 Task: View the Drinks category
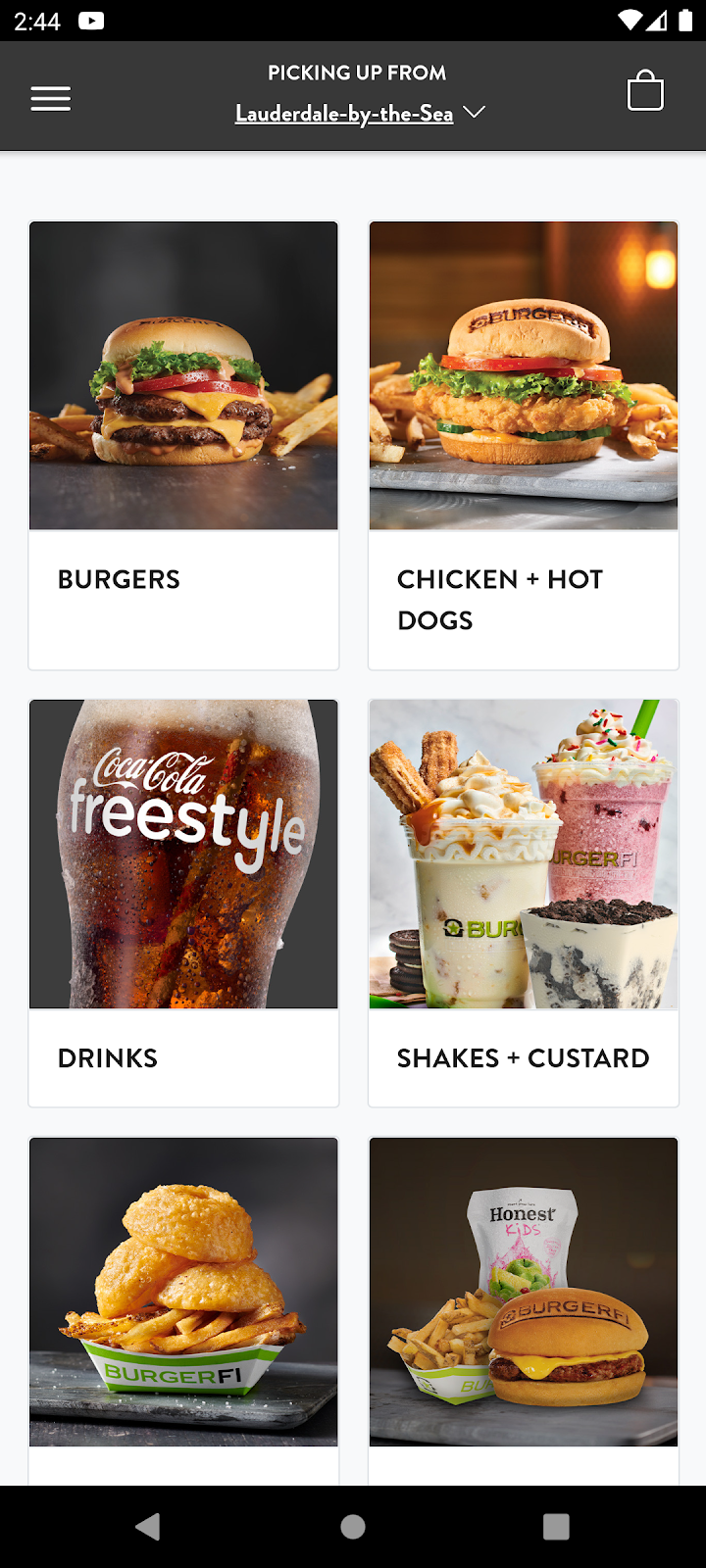coord(183,902)
